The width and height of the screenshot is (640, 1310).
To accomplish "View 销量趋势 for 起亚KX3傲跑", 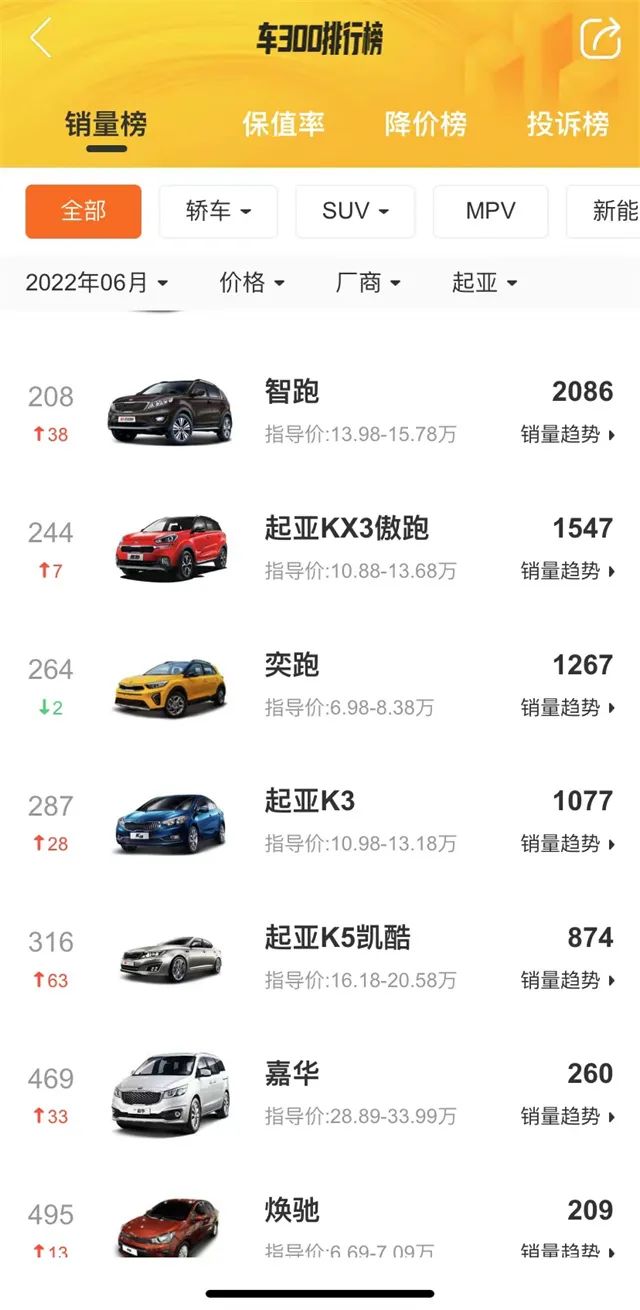I will coord(567,571).
